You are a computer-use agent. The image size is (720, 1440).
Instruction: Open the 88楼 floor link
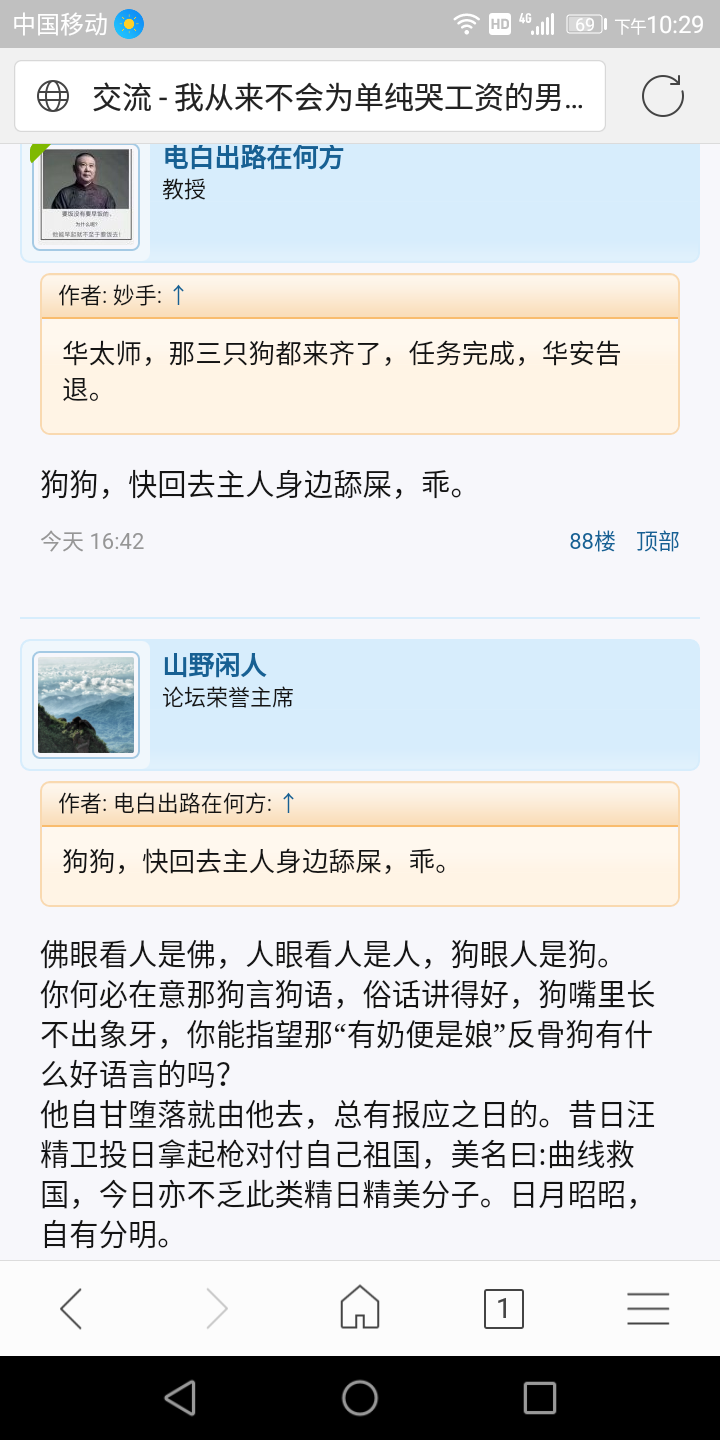point(592,541)
